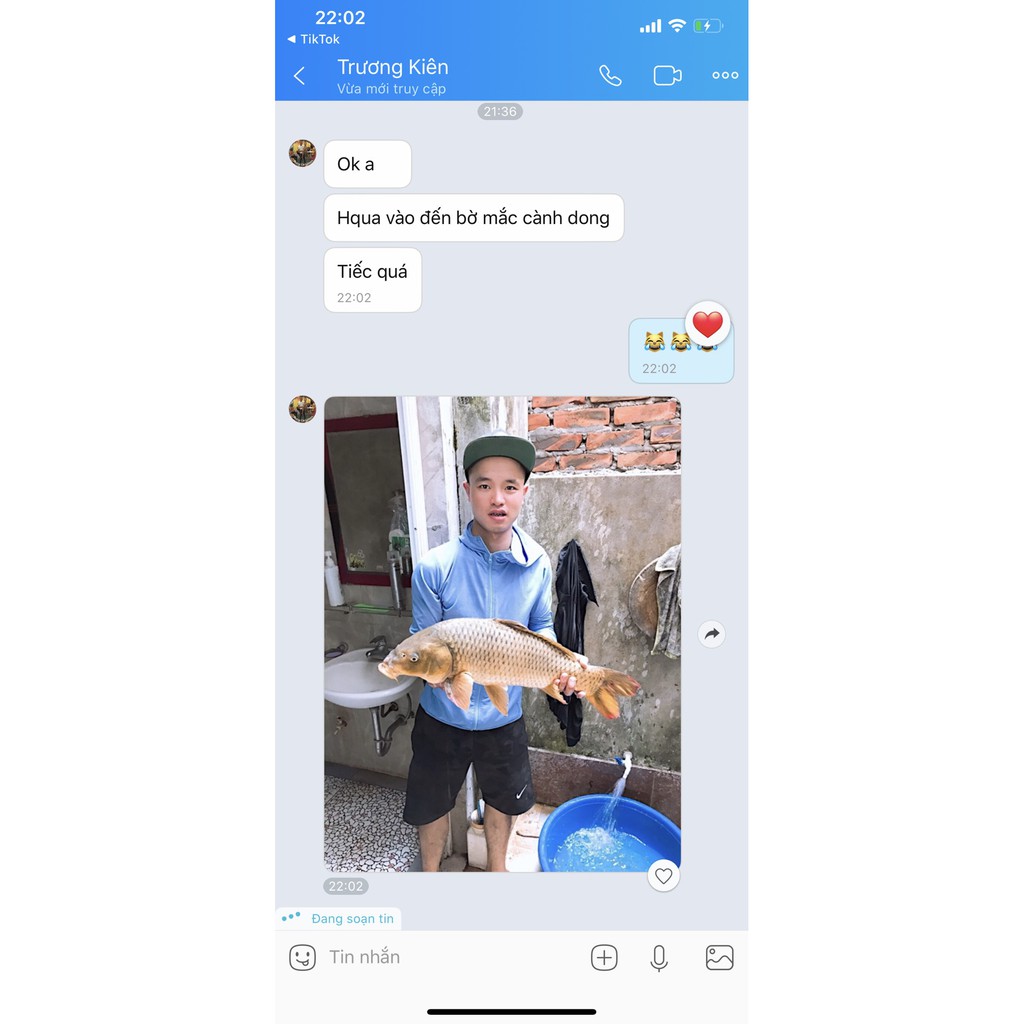The height and width of the screenshot is (1024, 1024).
Task: View the red heart reaction on emoji message
Action: click(708, 324)
